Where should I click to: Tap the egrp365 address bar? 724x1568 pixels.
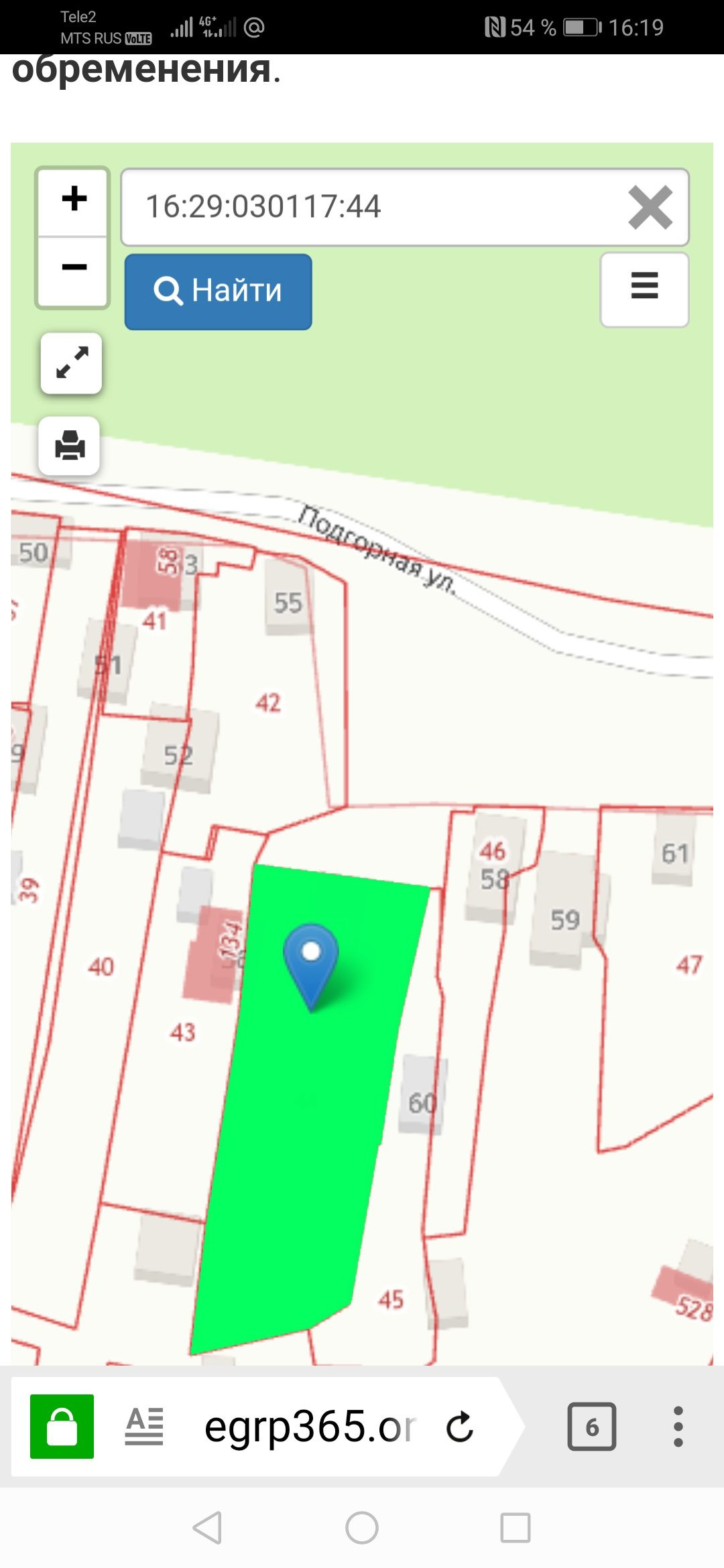coord(308,1427)
